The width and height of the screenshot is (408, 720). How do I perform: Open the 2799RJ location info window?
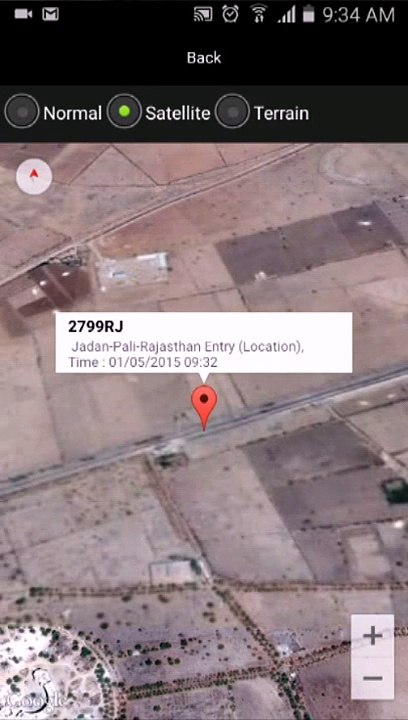(204, 343)
